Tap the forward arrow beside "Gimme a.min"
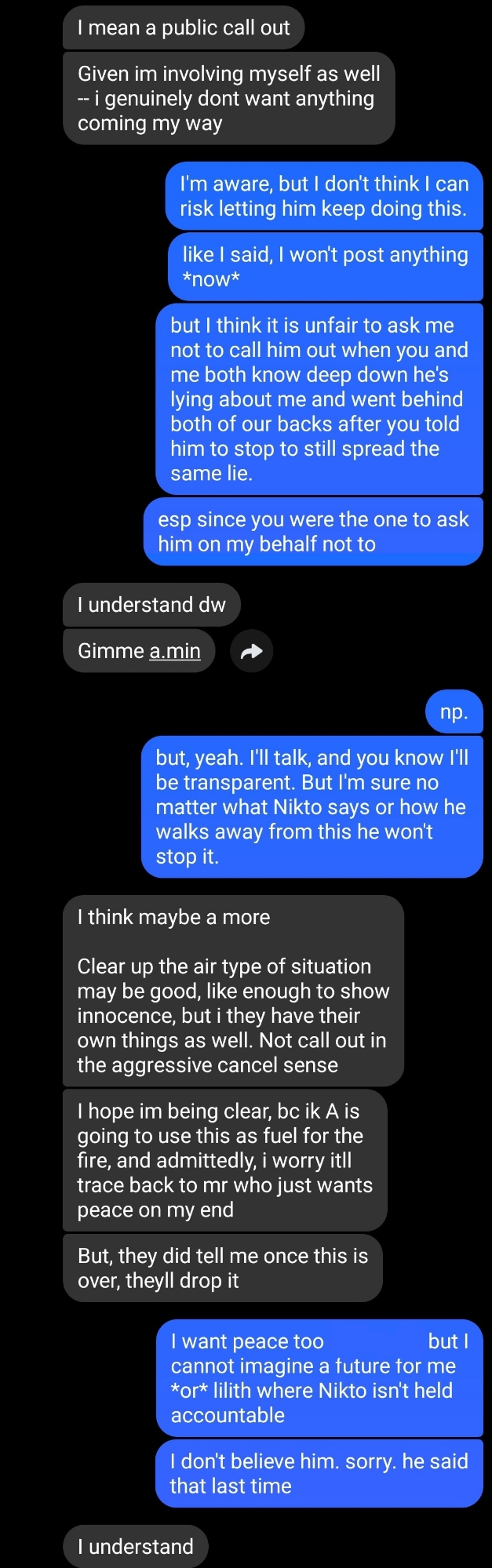 pos(251,651)
